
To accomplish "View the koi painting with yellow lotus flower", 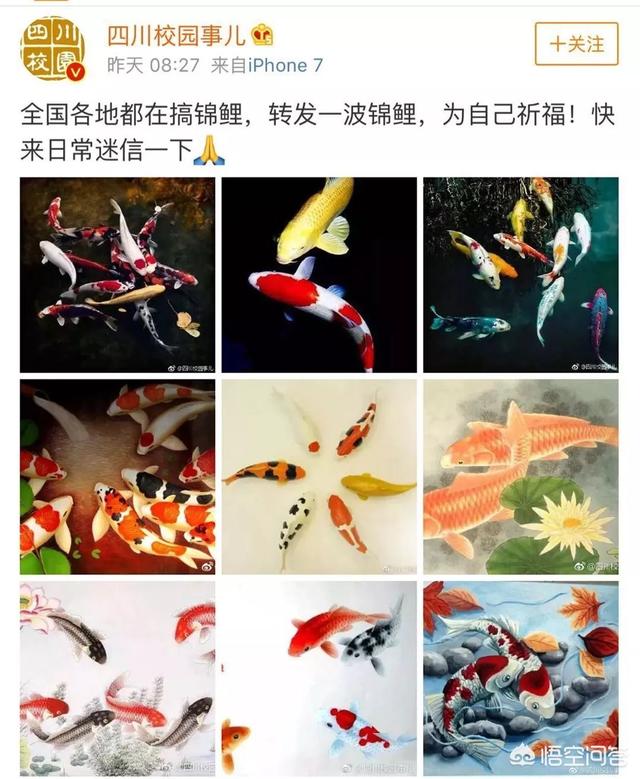I will click(x=520, y=476).
